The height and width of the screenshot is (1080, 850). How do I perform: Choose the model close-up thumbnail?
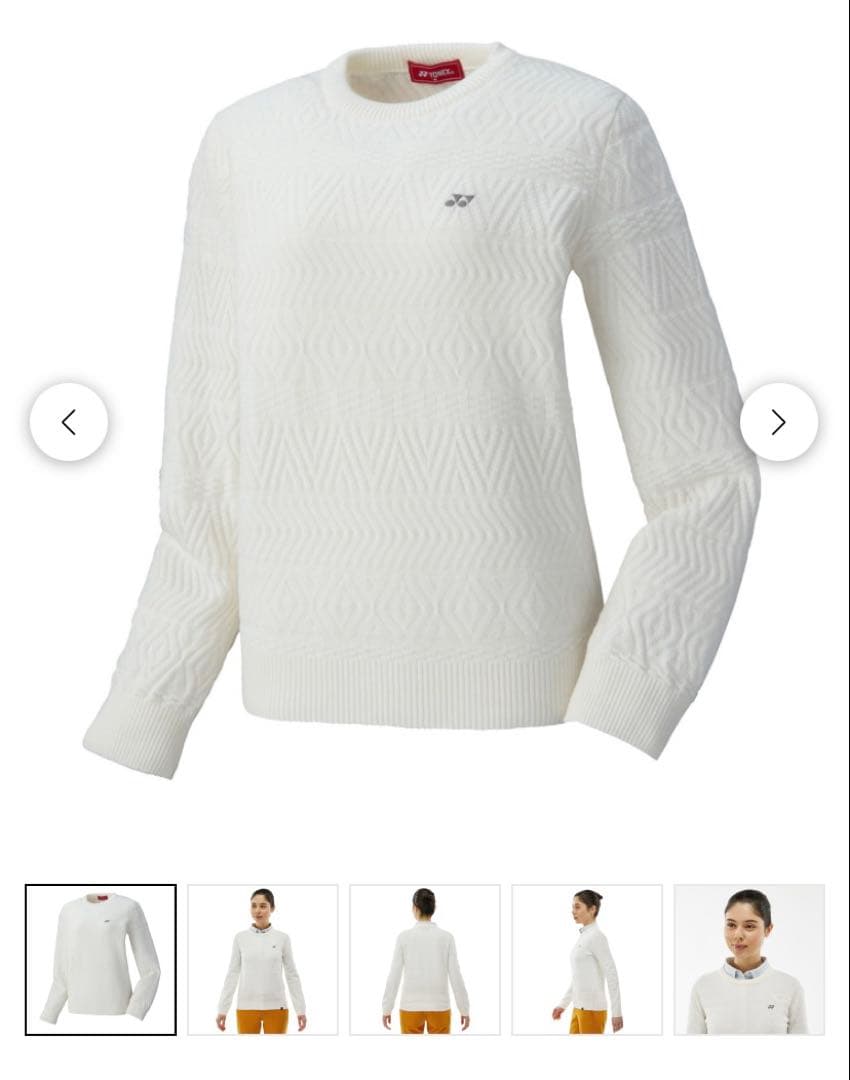tap(749, 959)
